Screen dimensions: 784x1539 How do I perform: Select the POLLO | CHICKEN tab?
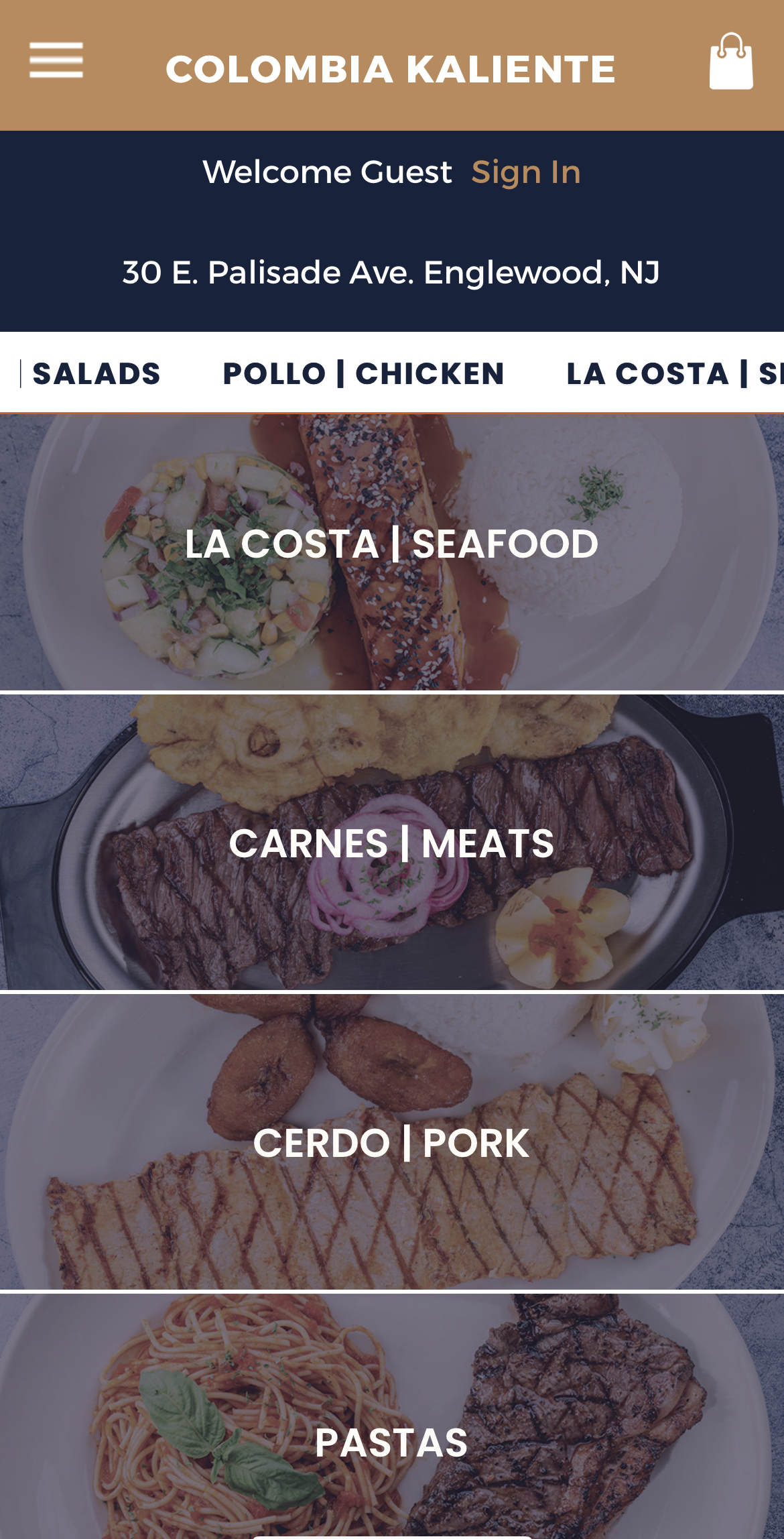pos(363,373)
